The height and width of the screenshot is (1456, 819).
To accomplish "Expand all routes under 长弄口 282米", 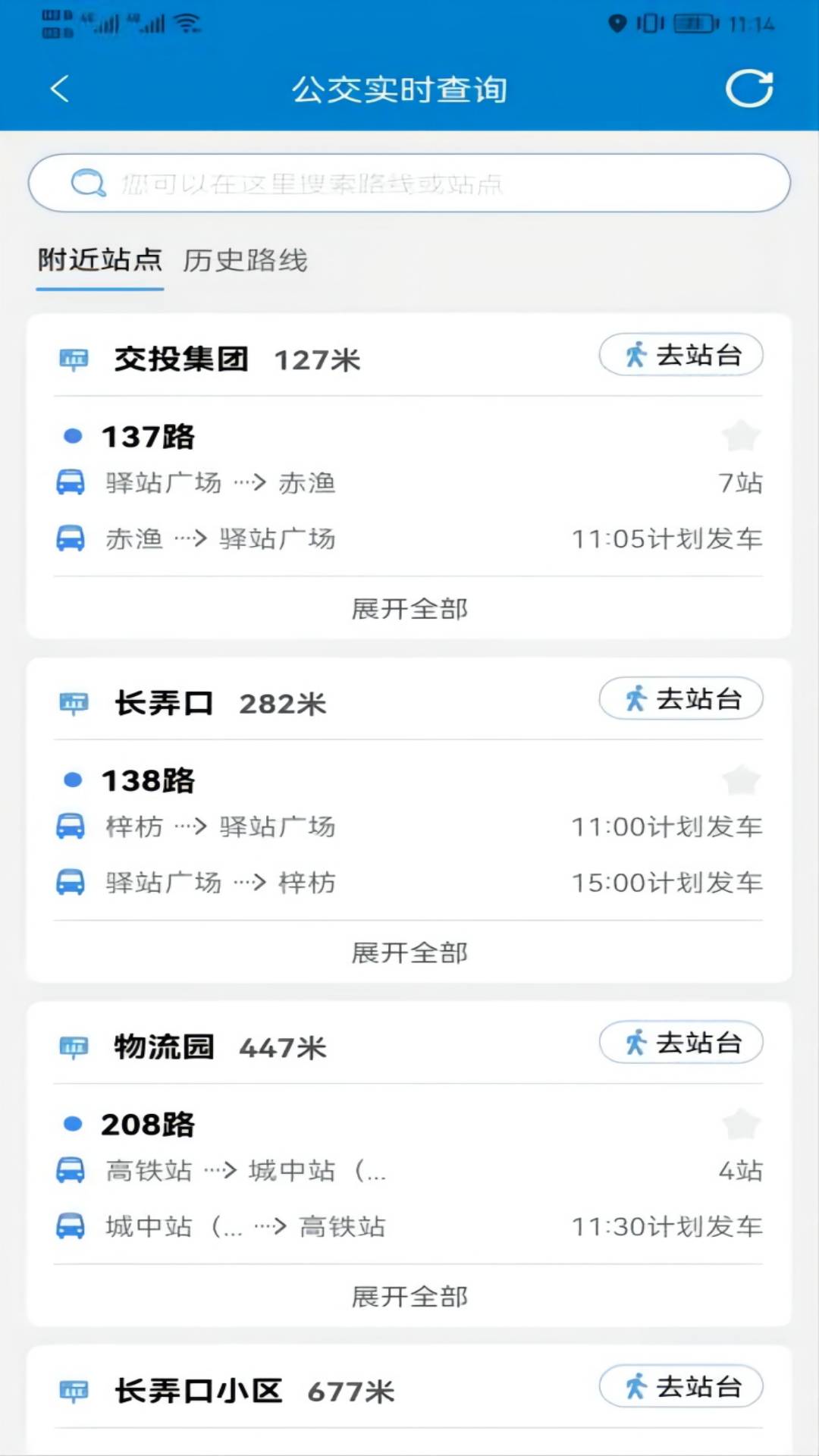I will pos(409,952).
